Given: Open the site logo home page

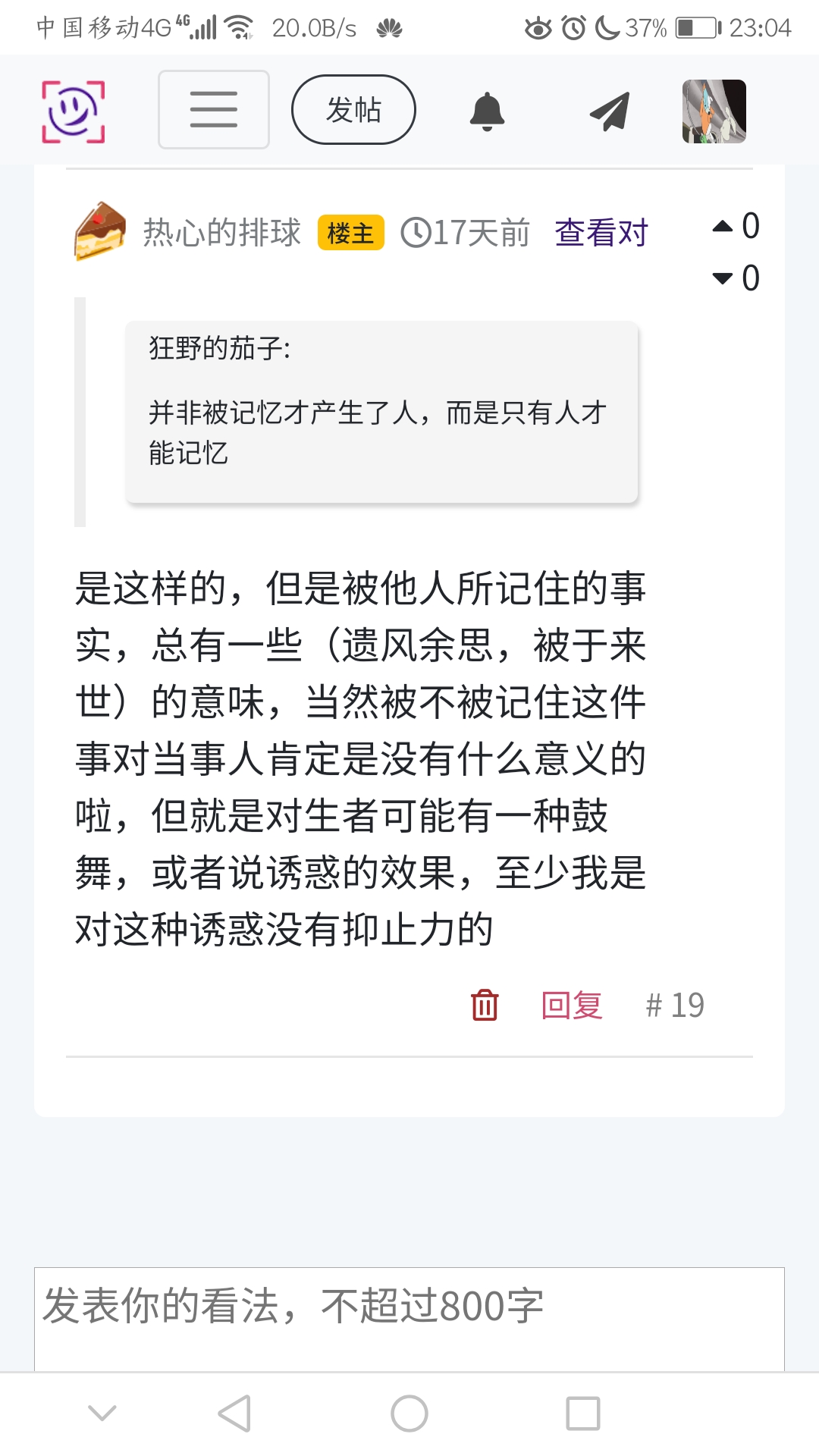Looking at the screenshot, I should click(73, 111).
